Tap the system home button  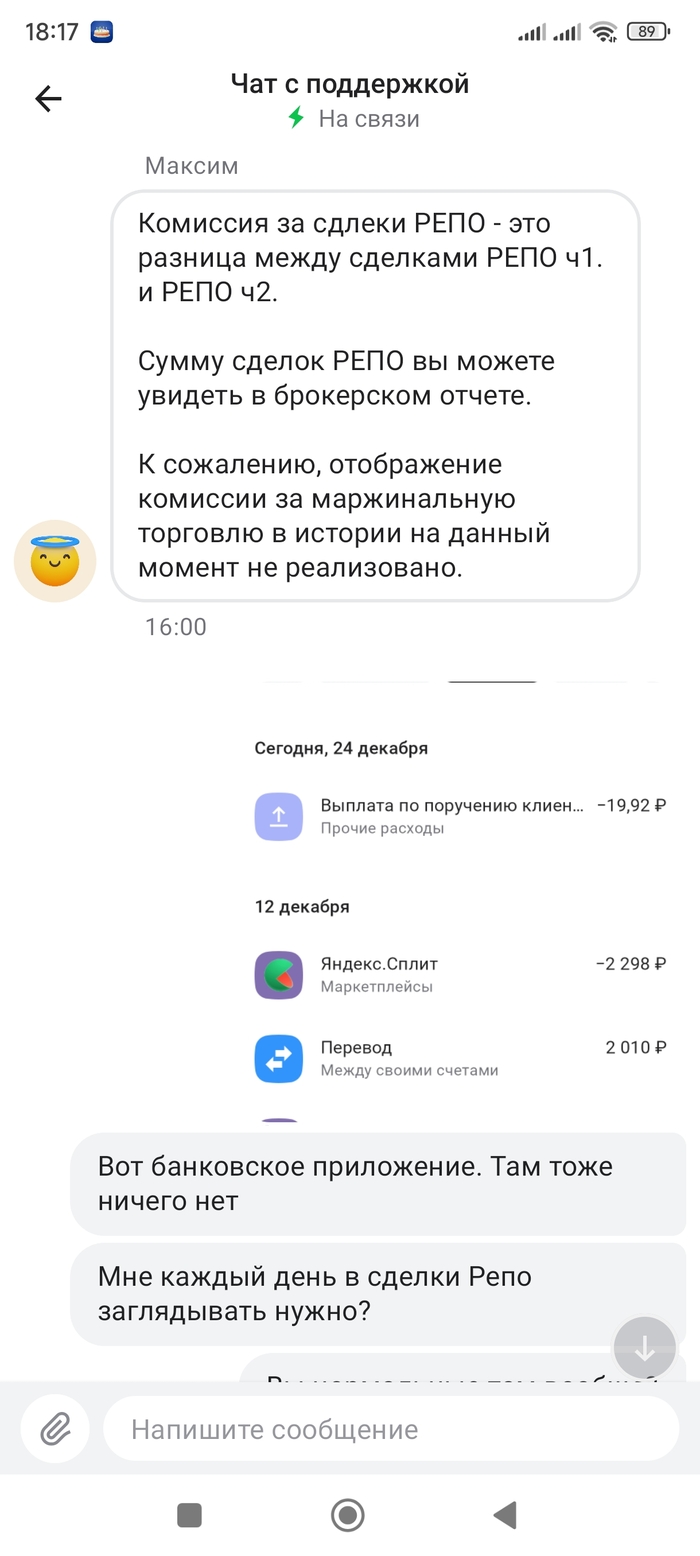click(x=347, y=1515)
